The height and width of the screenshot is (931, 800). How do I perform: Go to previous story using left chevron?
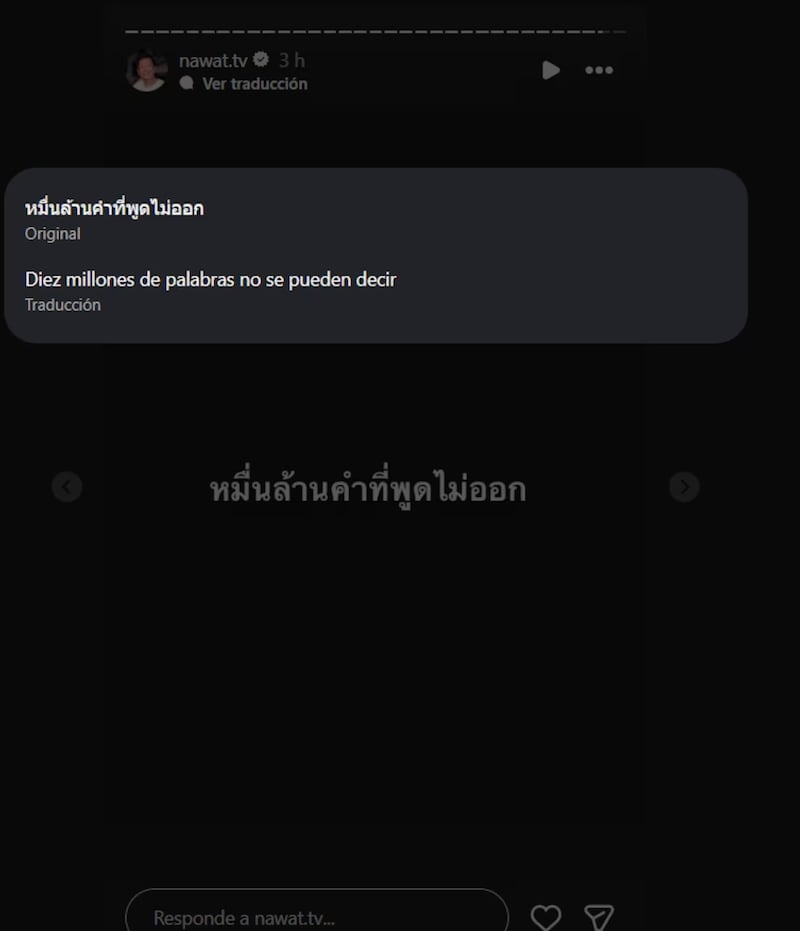67,487
